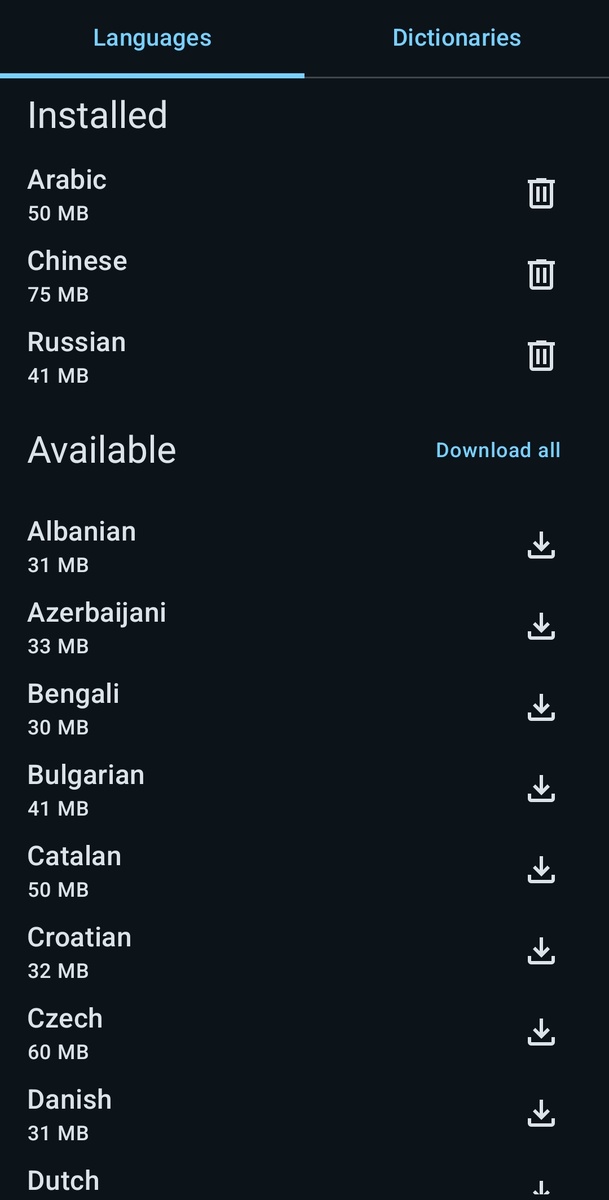Remove the Chinese language pack
The height and width of the screenshot is (1200, 609).
[541, 274]
